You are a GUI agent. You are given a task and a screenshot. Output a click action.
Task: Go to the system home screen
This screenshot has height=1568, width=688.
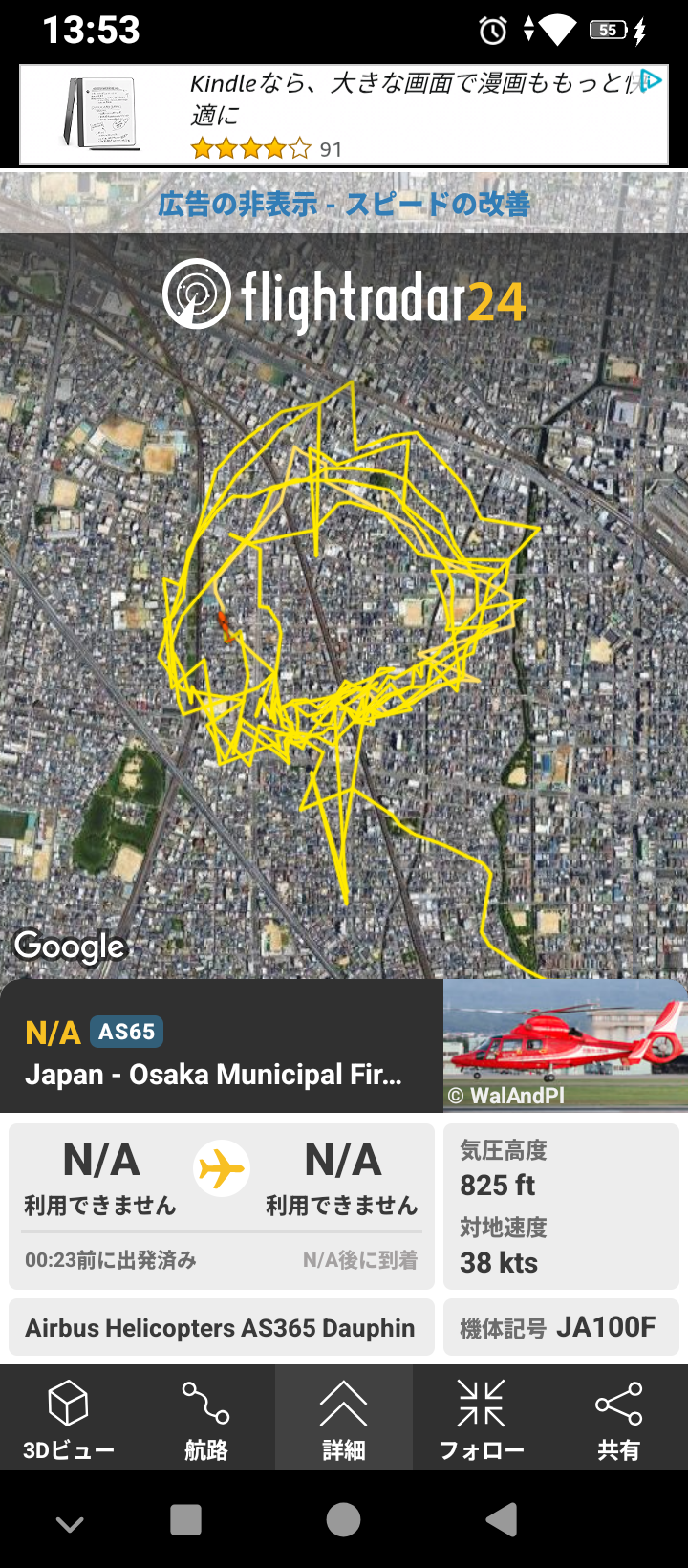tap(344, 1519)
